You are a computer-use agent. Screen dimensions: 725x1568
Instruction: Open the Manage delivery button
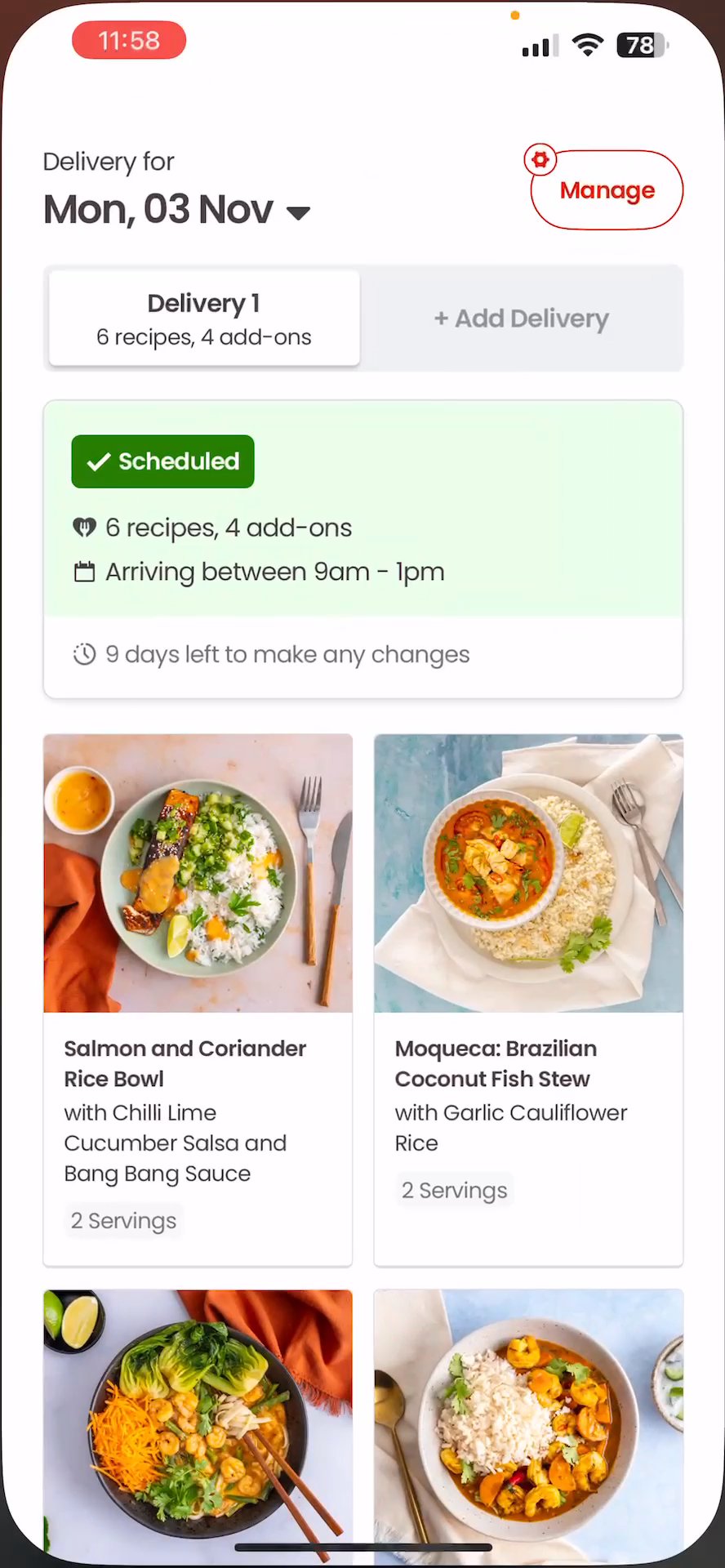607,190
